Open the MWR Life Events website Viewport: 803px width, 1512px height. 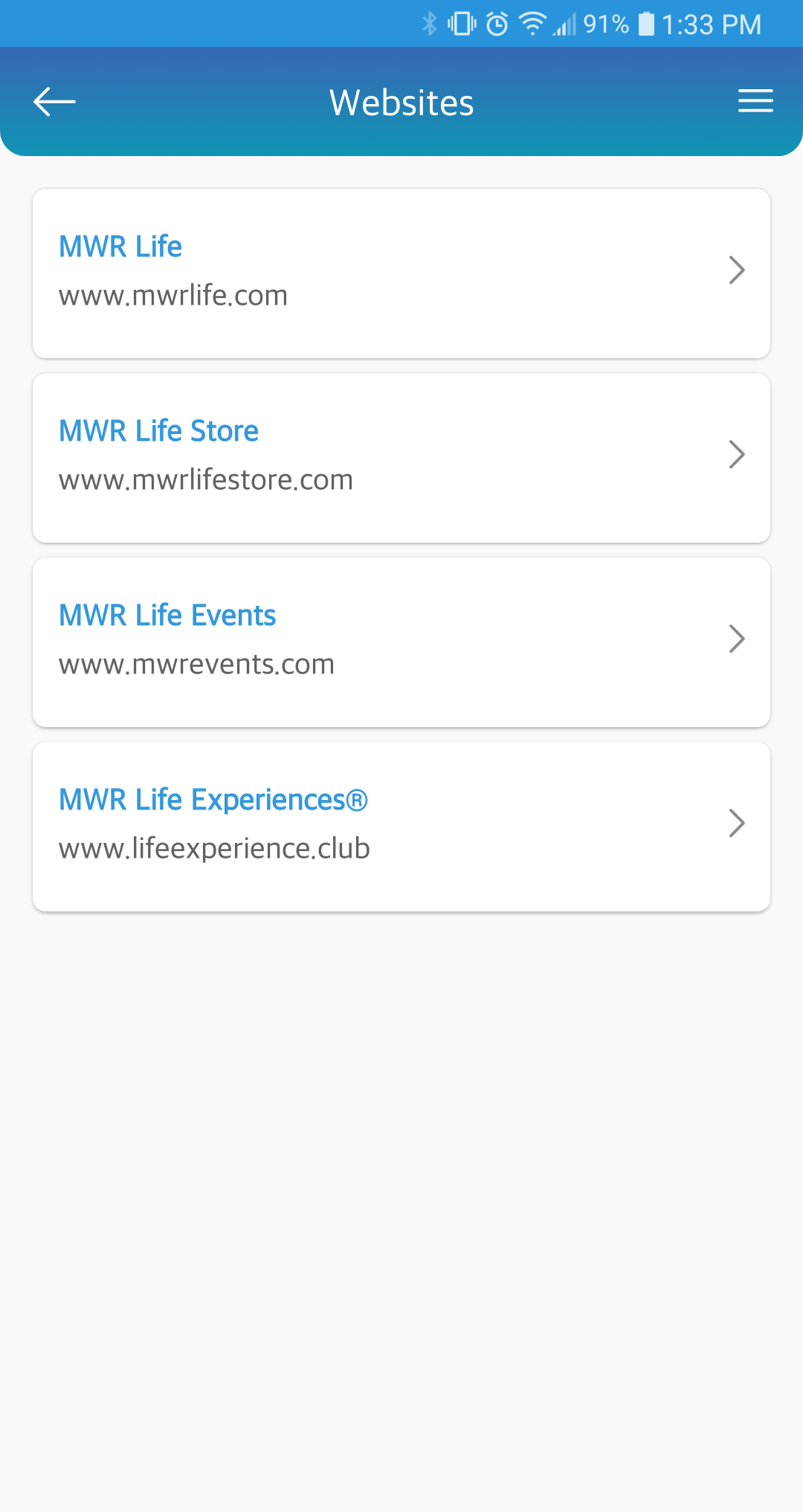tap(401, 642)
